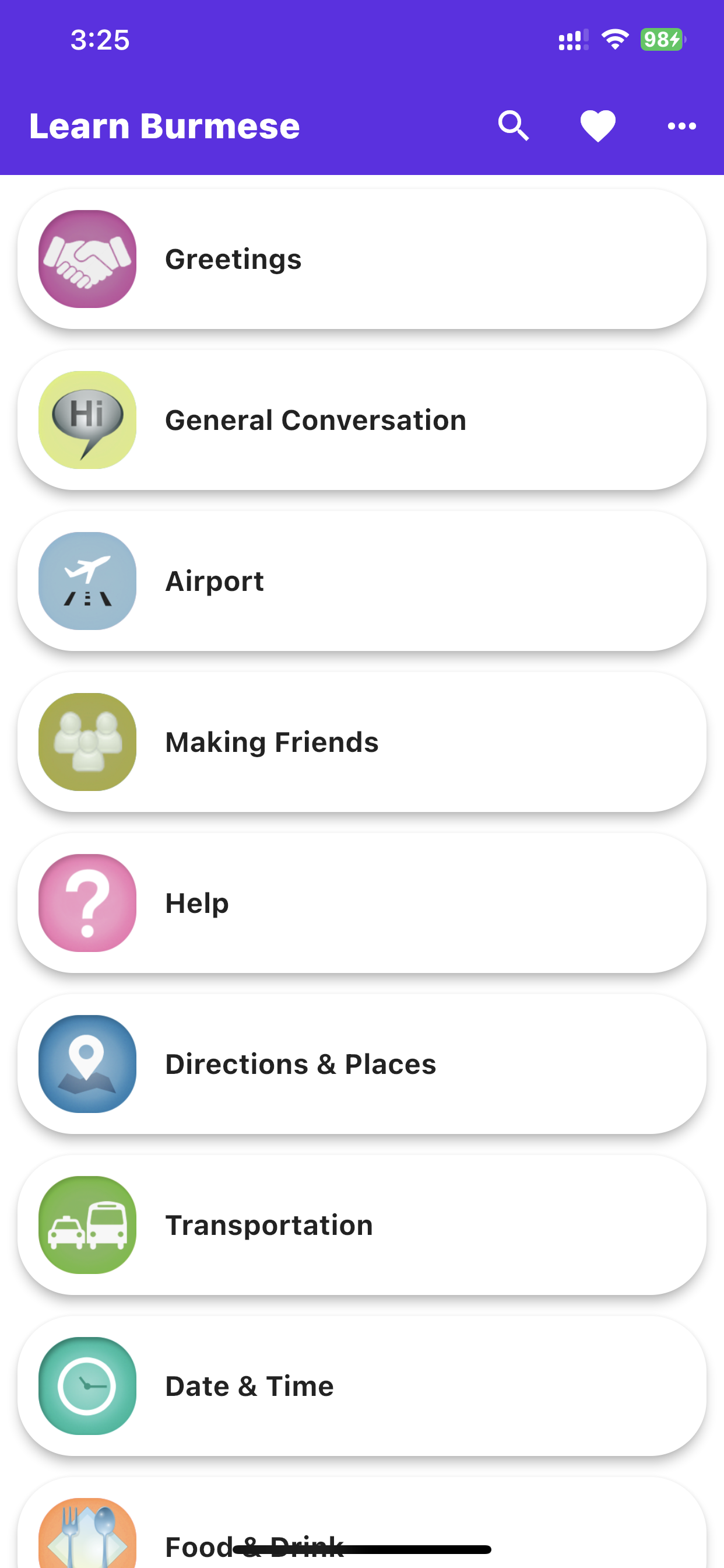Open the Help phrases category
Viewport: 724px width, 1568px height.
coord(362,904)
